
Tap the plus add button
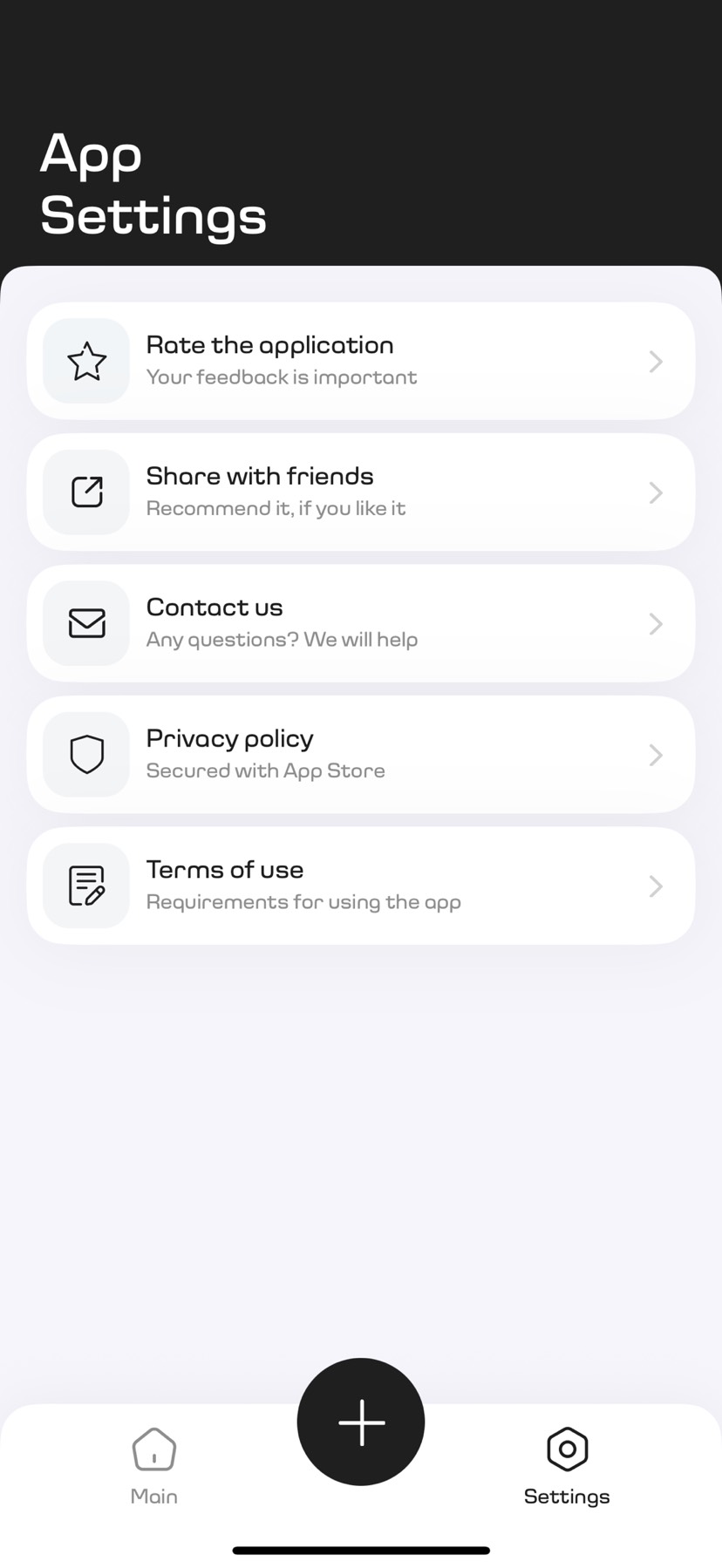(361, 1422)
